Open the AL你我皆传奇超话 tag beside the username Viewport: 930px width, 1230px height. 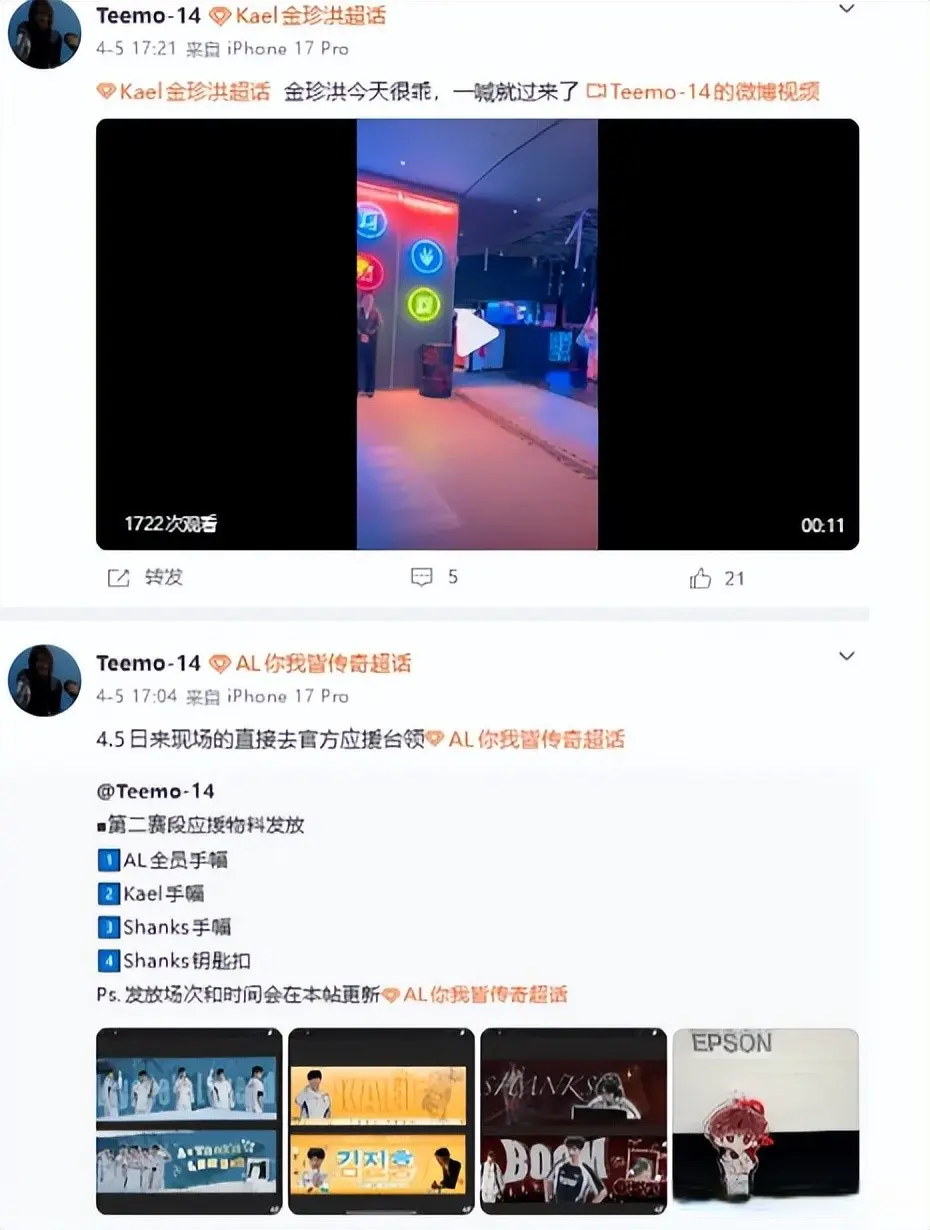point(310,664)
